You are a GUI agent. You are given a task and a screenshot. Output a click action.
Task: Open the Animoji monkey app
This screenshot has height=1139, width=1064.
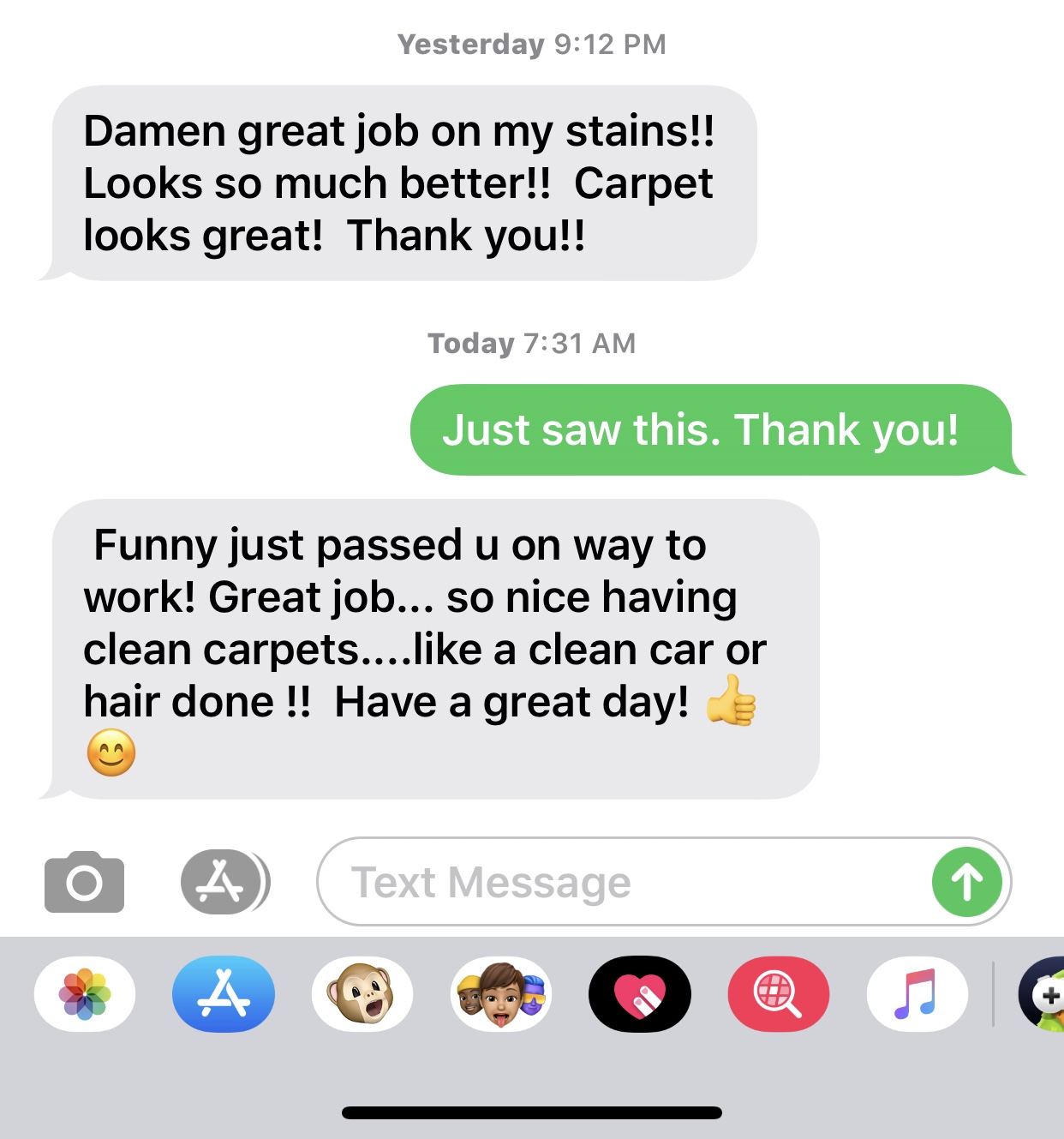[x=362, y=994]
